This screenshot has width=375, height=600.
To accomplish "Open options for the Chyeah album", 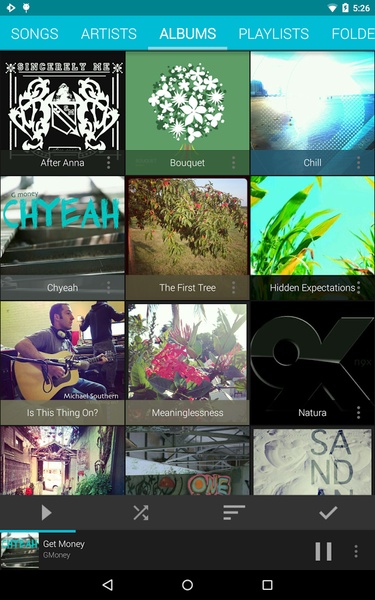I will 108,287.
